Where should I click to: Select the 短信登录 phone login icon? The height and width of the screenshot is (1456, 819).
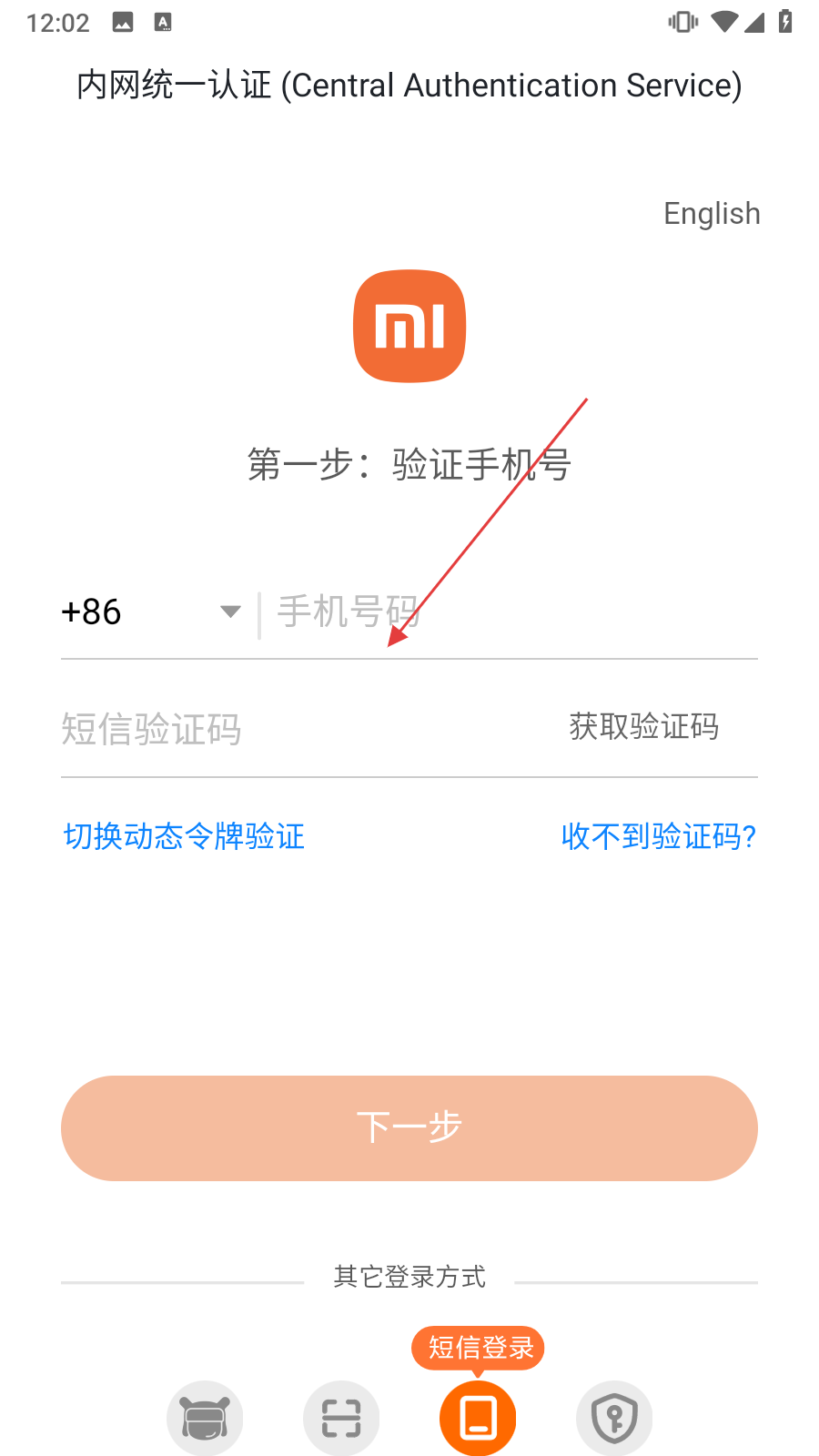478,1419
